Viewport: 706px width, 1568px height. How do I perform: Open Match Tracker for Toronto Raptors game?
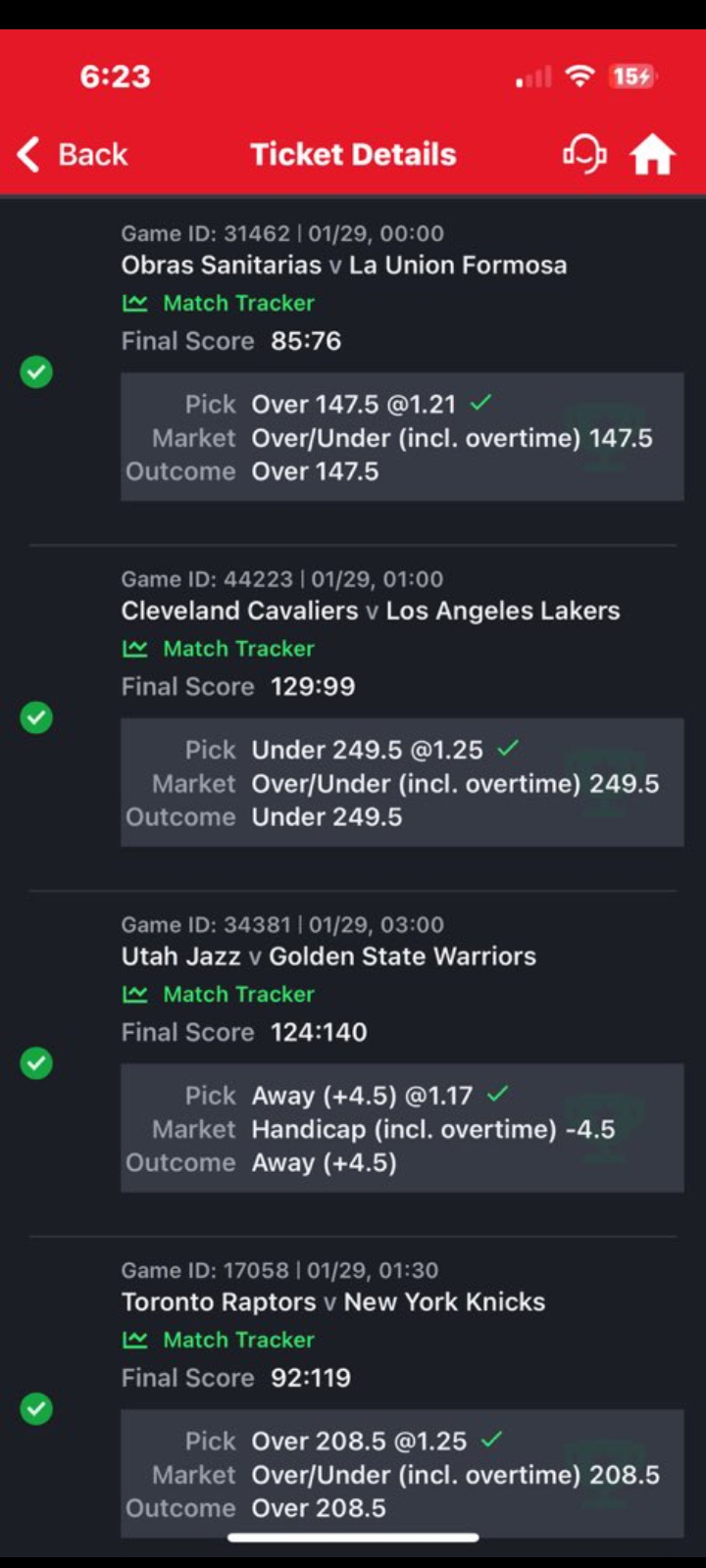pos(238,1340)
